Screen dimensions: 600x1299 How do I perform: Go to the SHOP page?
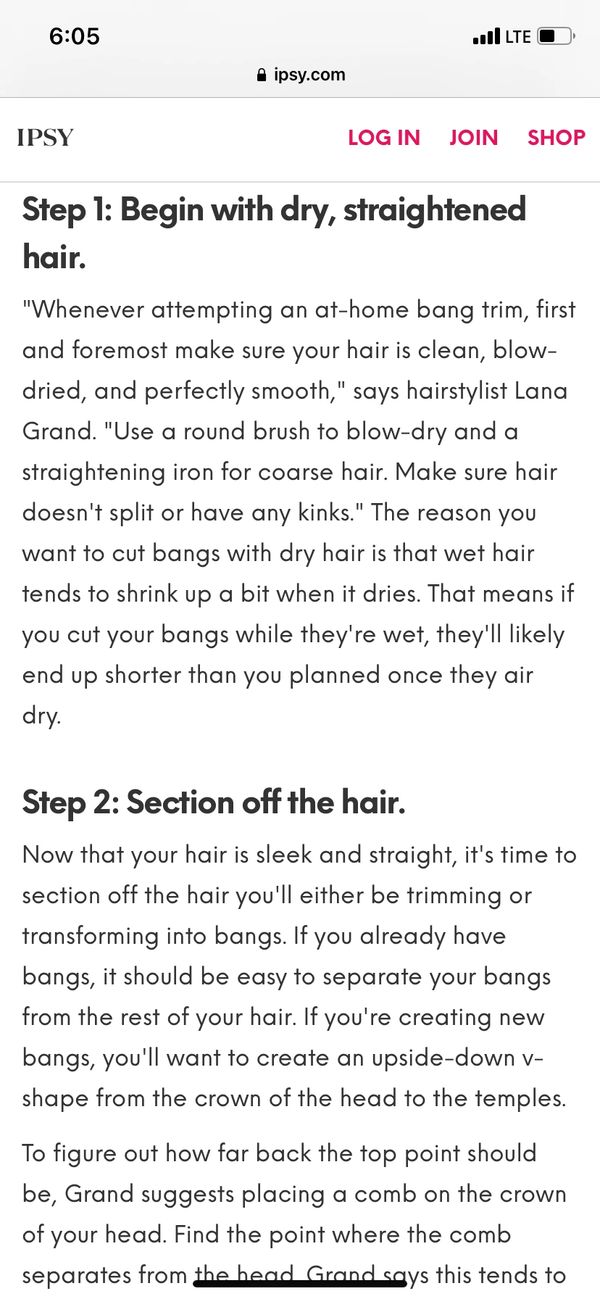tap(556, 138)
